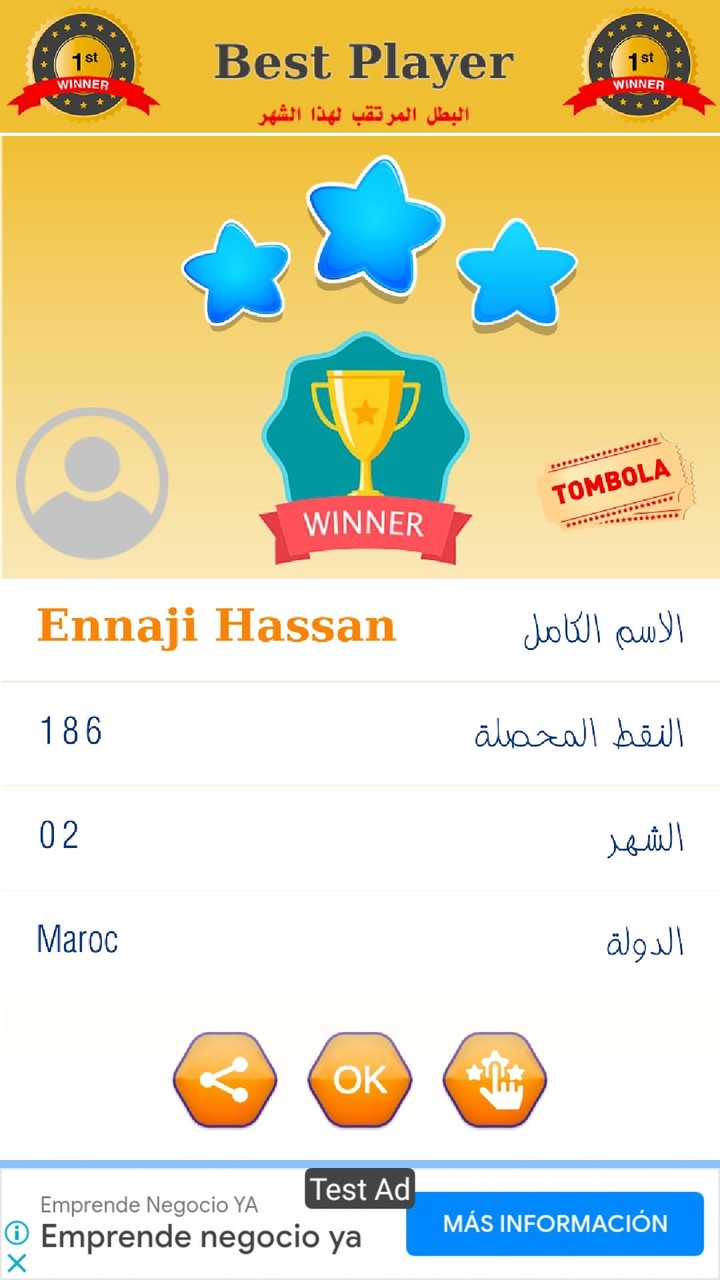
Task: Tap the share icon button
Action: 224,1080
